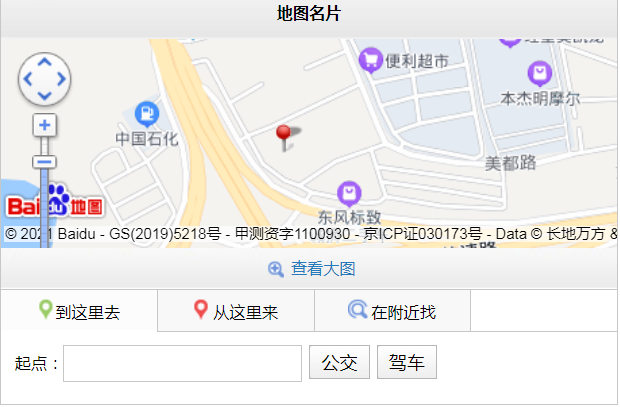Zoom out on the map
620x407 pixels.
pyautogui.click(x=44, y=161)
